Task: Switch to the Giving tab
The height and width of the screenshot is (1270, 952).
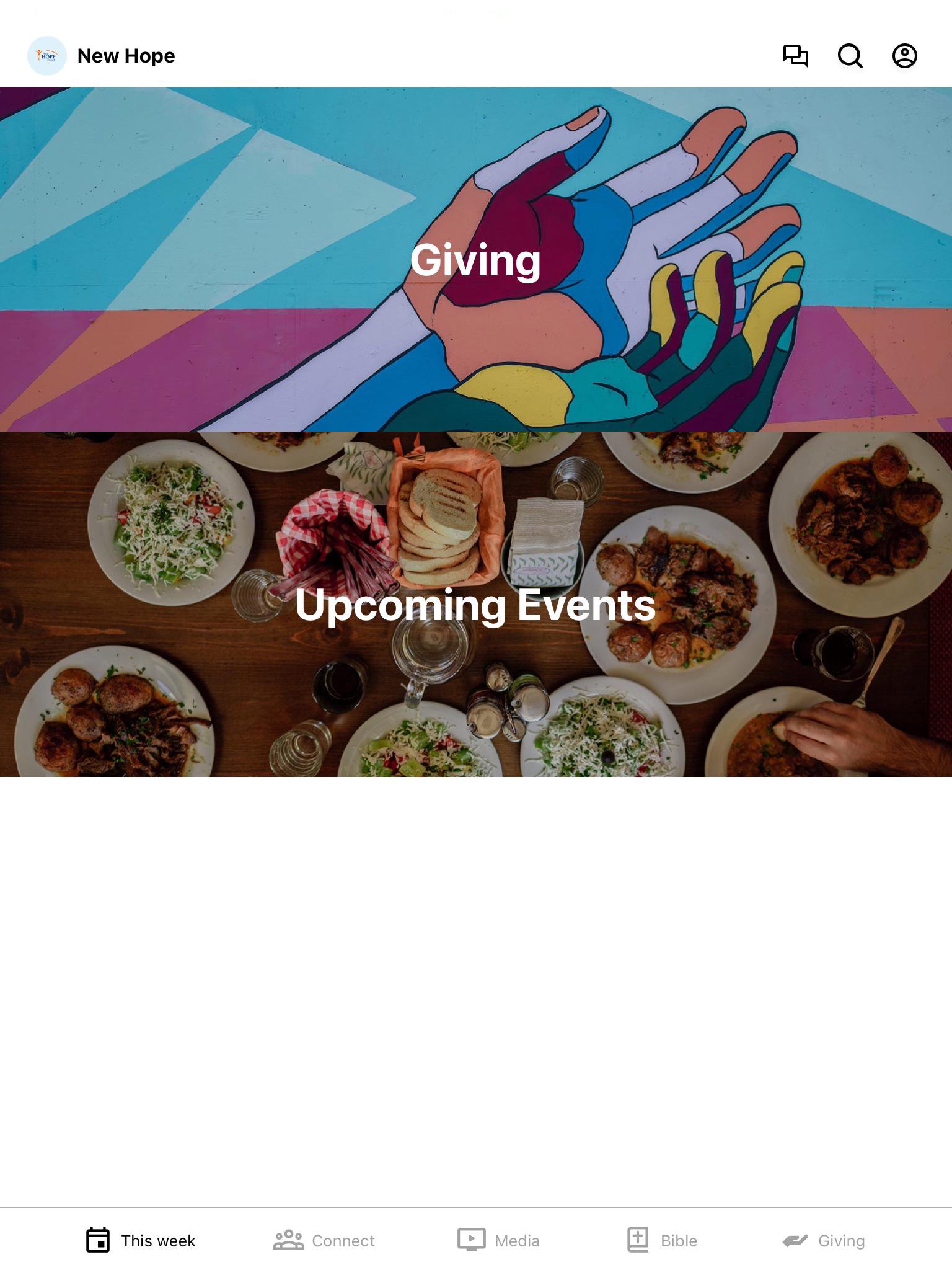Action: point(824,1240)
